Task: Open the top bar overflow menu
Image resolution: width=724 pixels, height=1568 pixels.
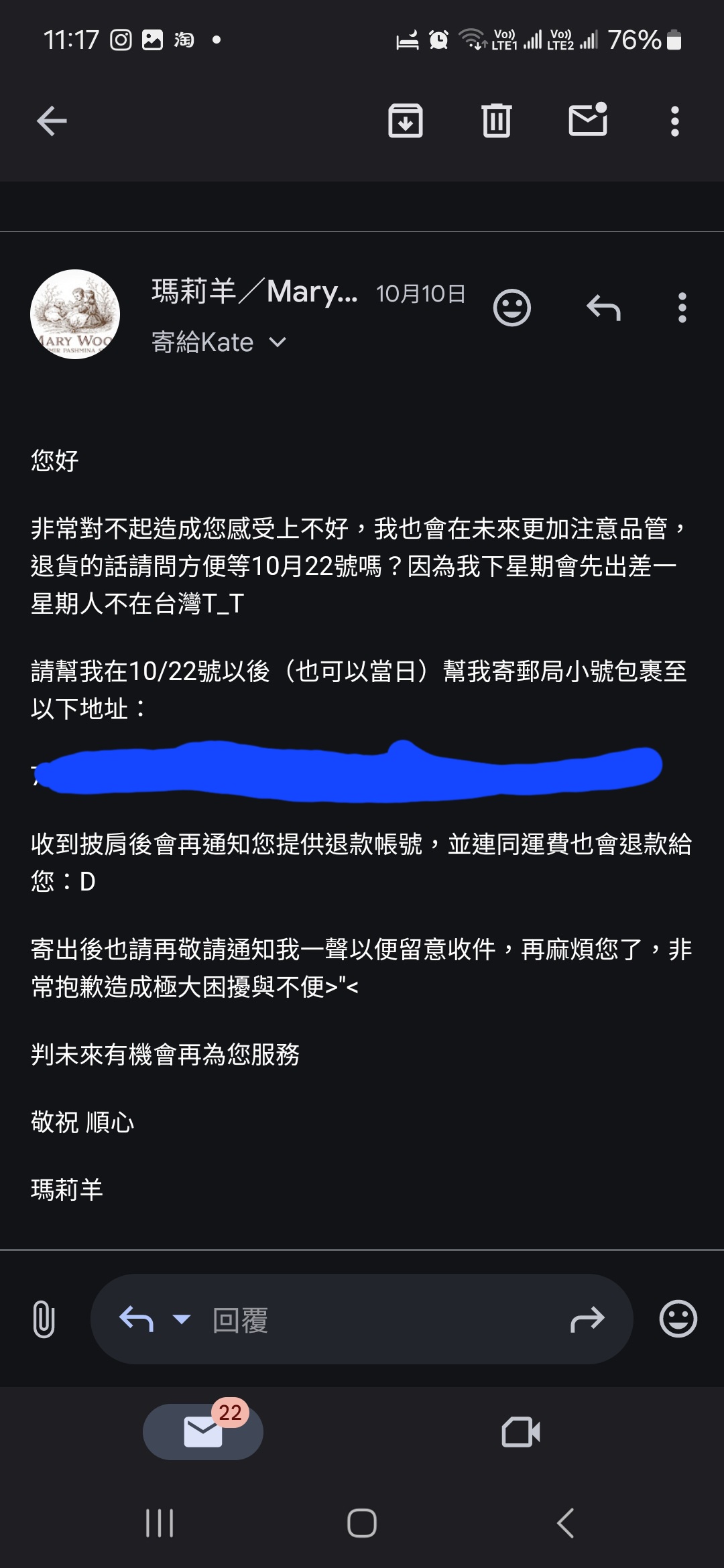Action: point(674,121)
